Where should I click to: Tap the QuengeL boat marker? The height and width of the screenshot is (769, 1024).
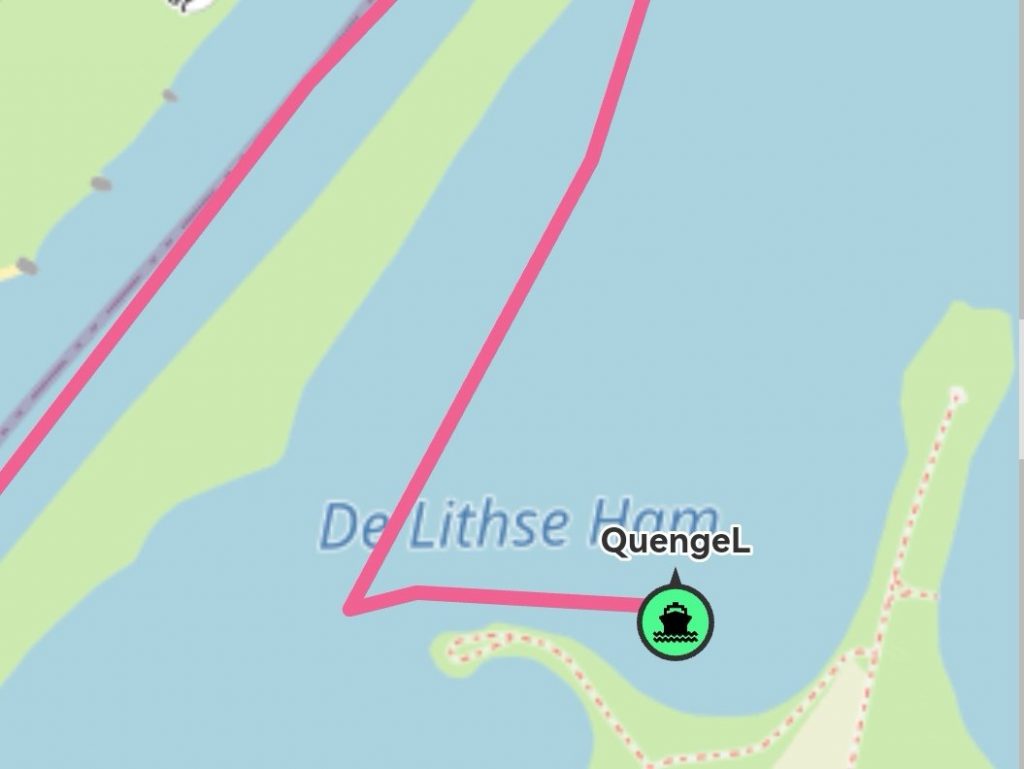click(676, 622)
